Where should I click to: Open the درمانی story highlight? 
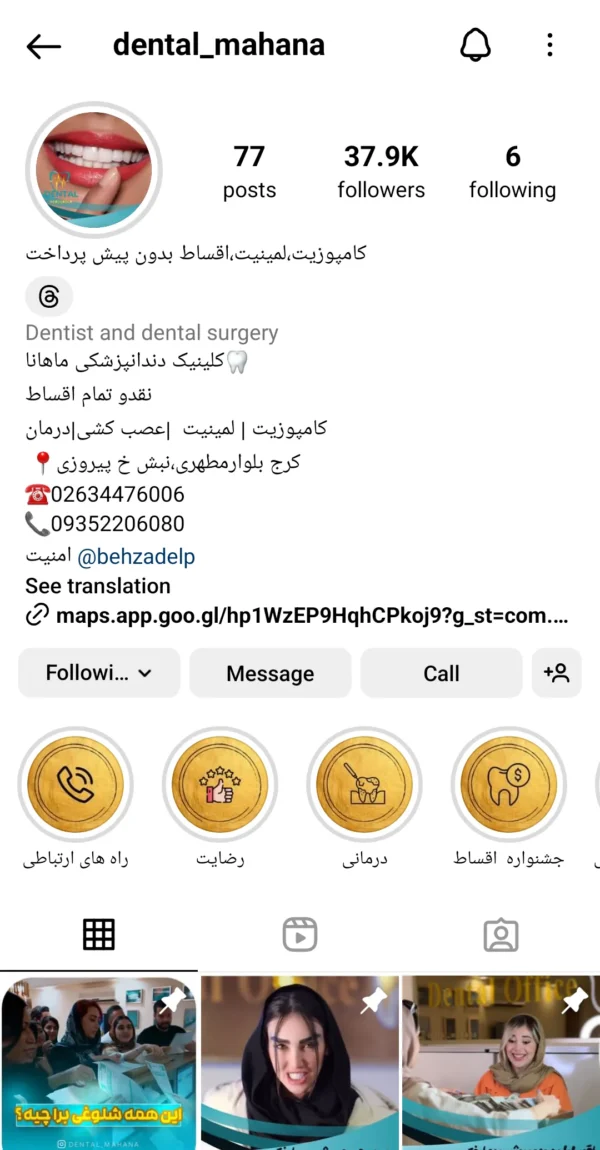[x=364, y=785]
